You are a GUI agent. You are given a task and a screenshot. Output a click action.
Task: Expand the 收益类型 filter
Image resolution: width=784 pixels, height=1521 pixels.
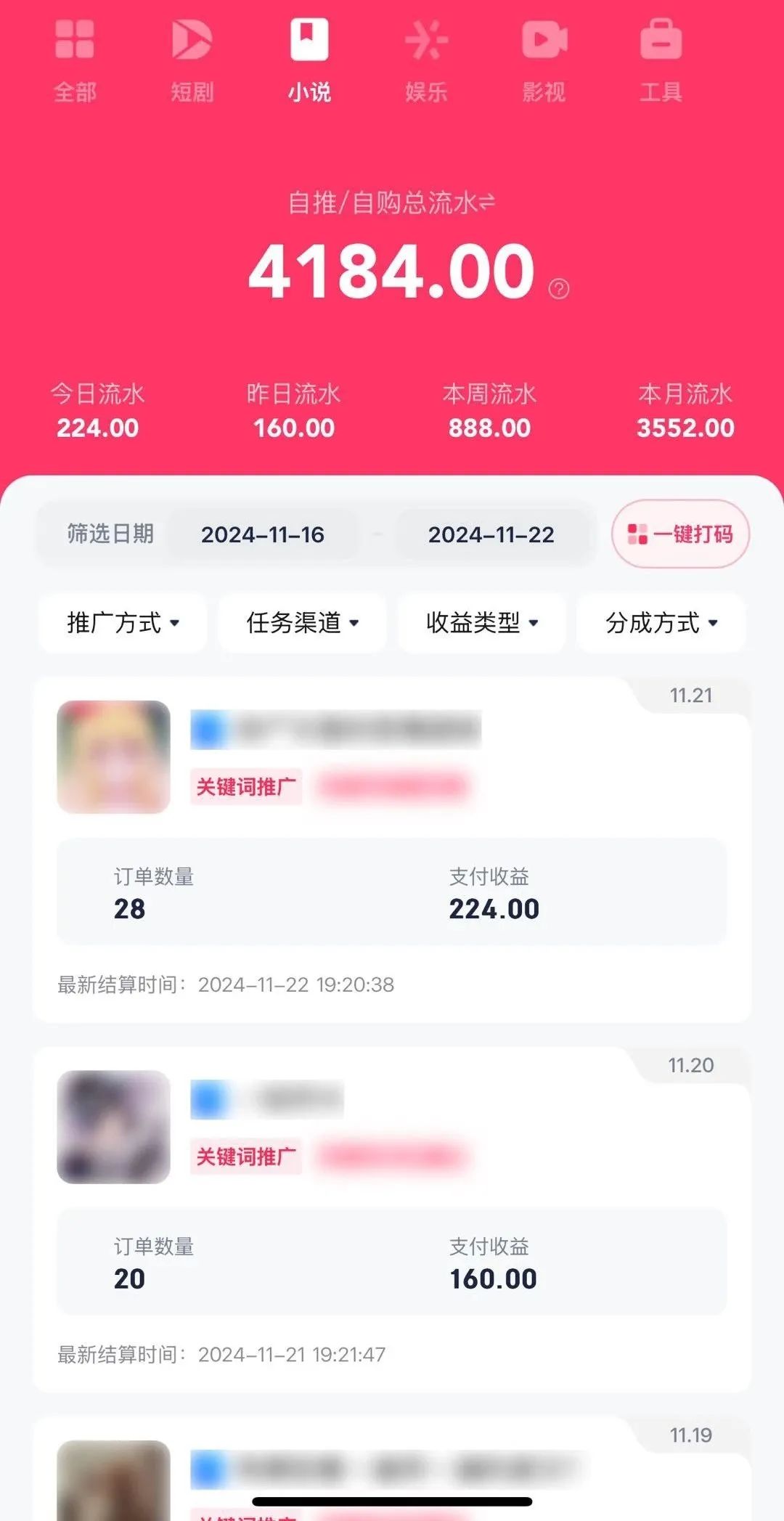481,624
